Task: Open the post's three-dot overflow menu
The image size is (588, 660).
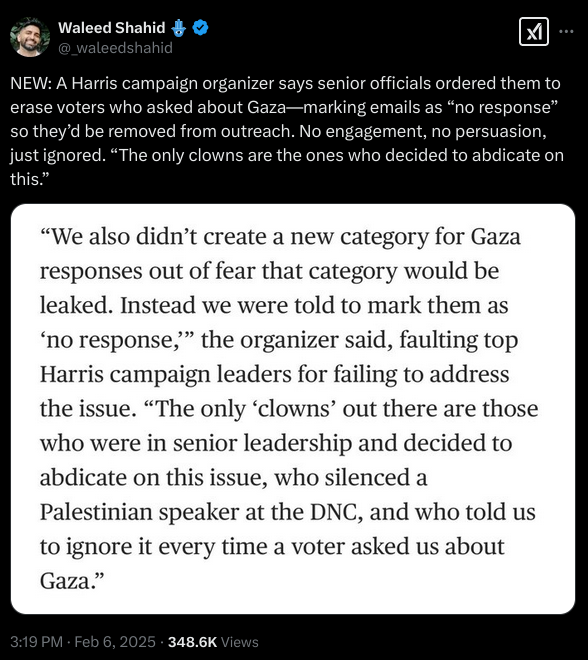Action: [x=566, y=31]
